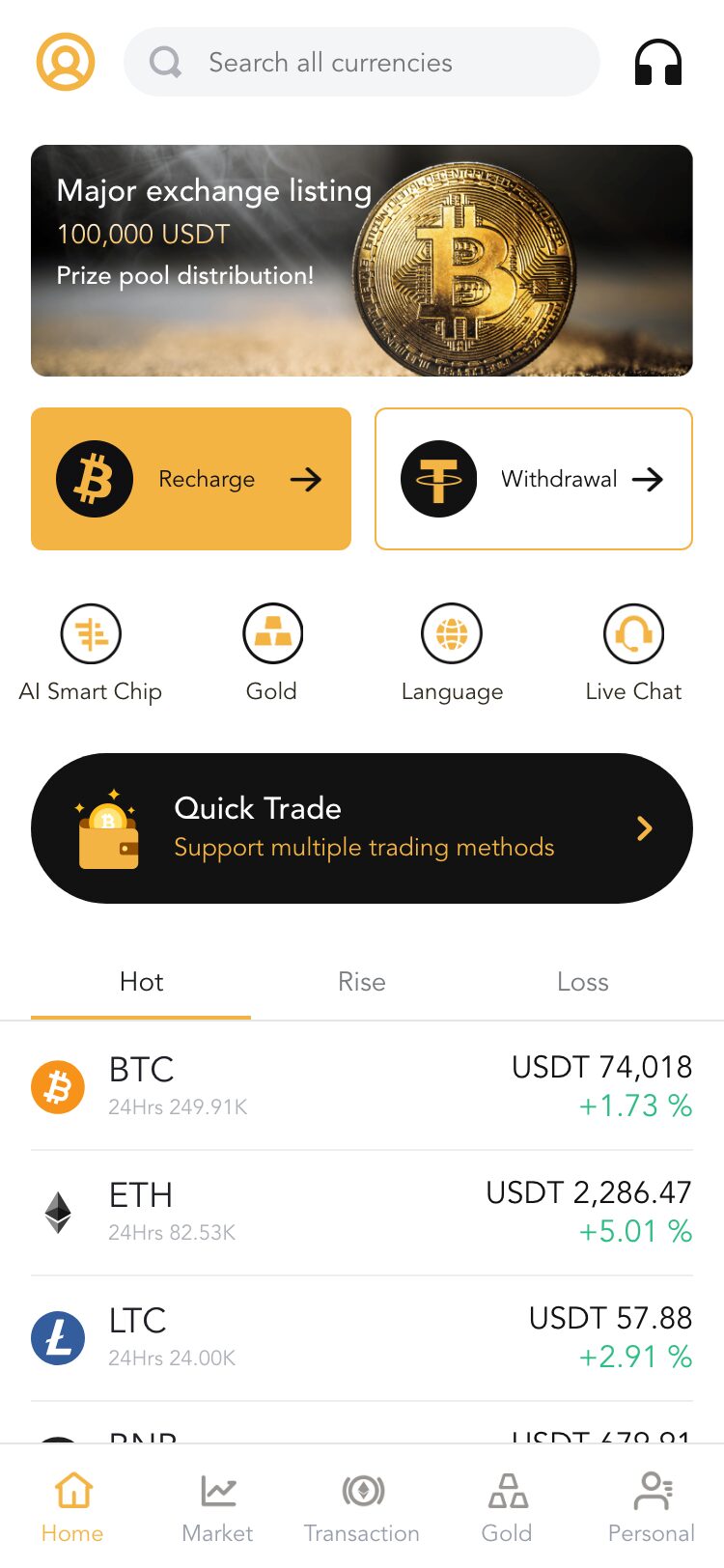Image resolution: width=724 pixels, height=1568 pixels.
Task: Select the Hot tab
Action: (x=141, y=982)
